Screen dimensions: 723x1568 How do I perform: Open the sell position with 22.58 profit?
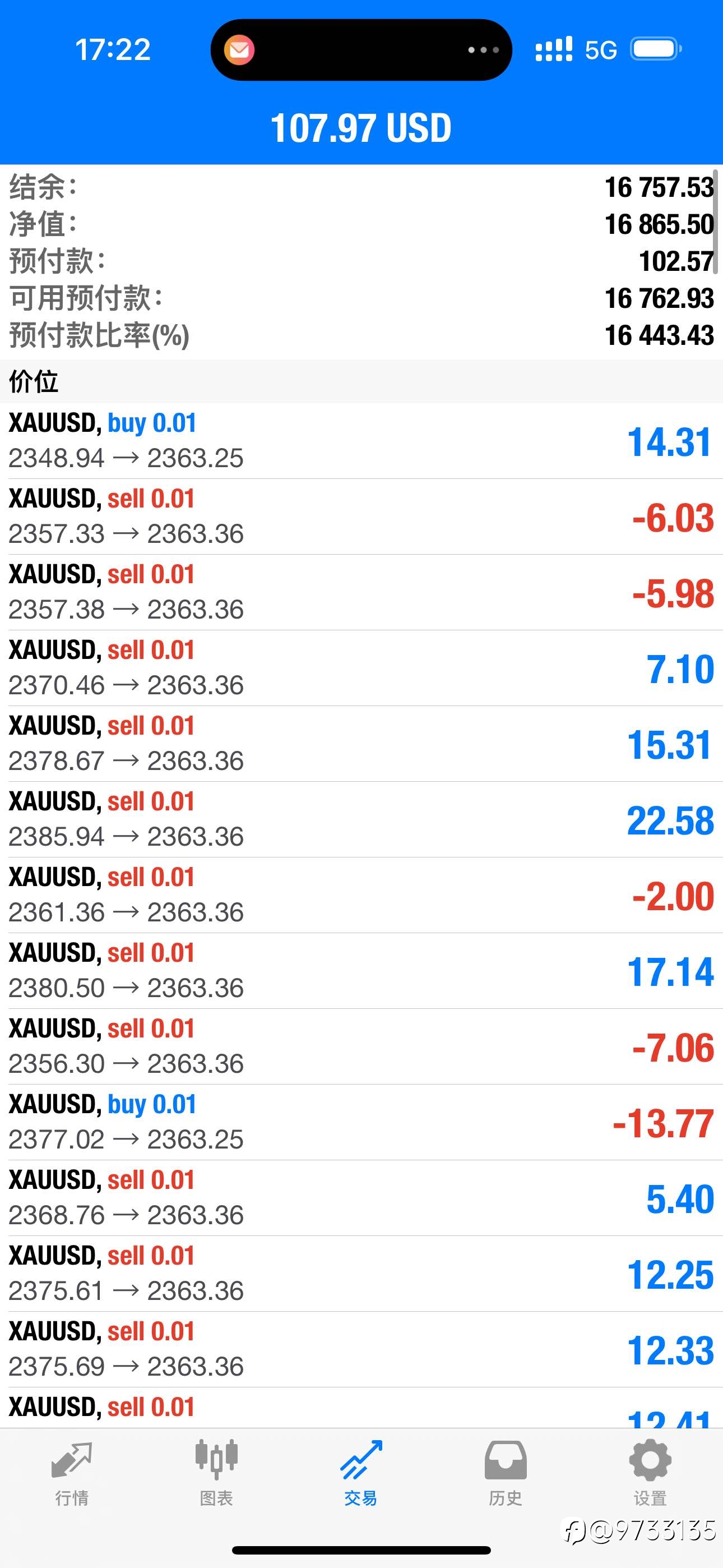(361, 819)
